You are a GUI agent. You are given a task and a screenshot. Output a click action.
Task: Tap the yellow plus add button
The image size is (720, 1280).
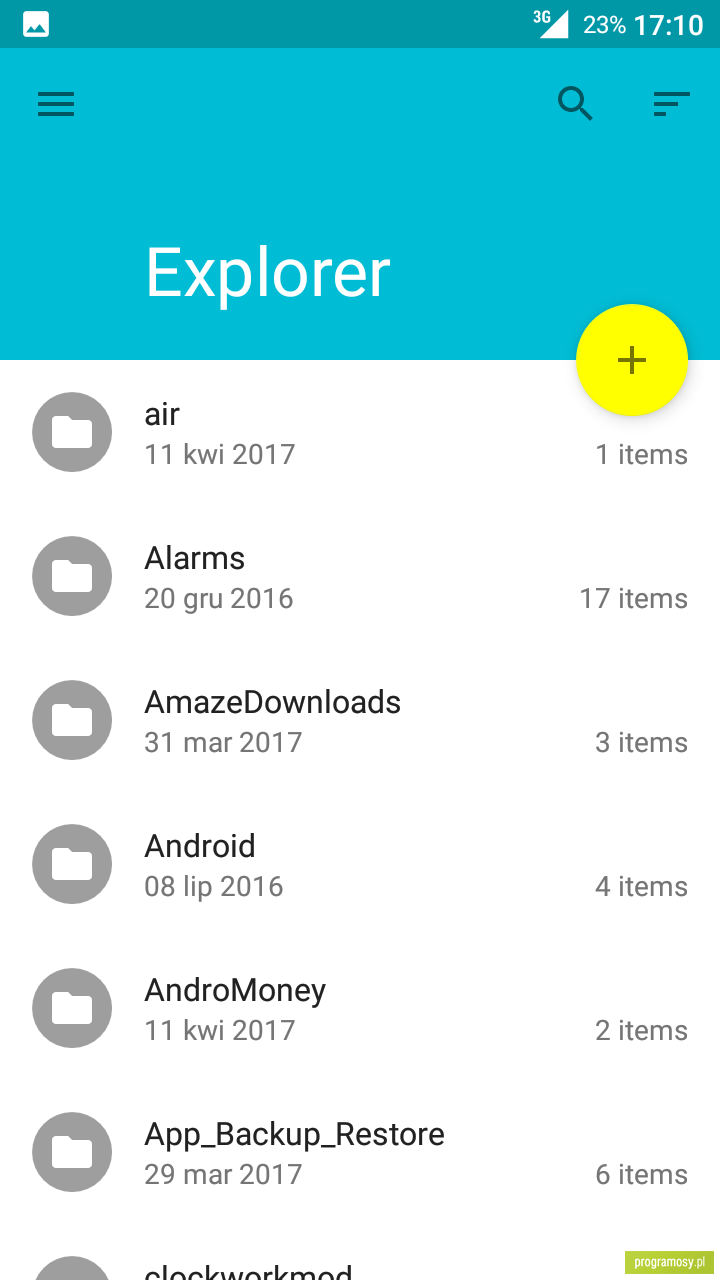point(632,360)
